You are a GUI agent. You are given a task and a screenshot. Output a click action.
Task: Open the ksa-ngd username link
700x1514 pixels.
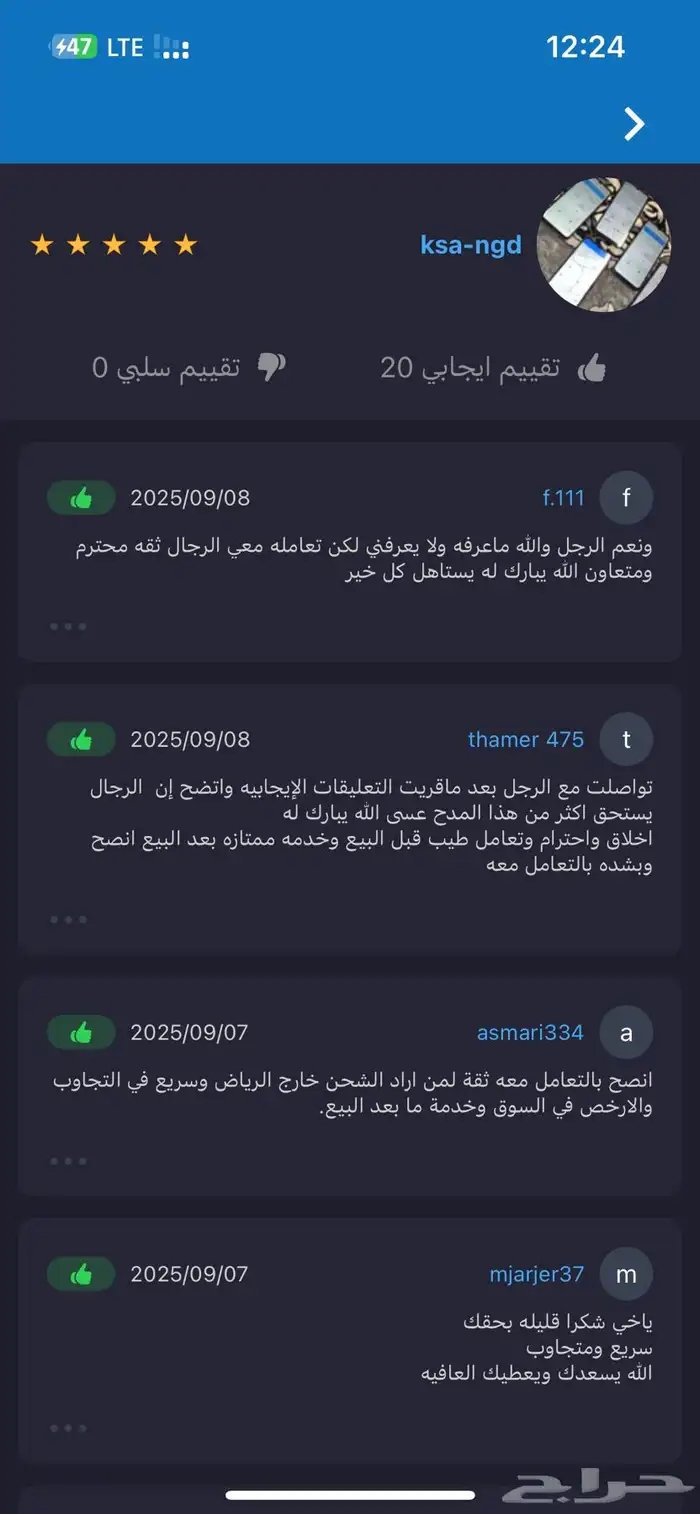point(471,245)
